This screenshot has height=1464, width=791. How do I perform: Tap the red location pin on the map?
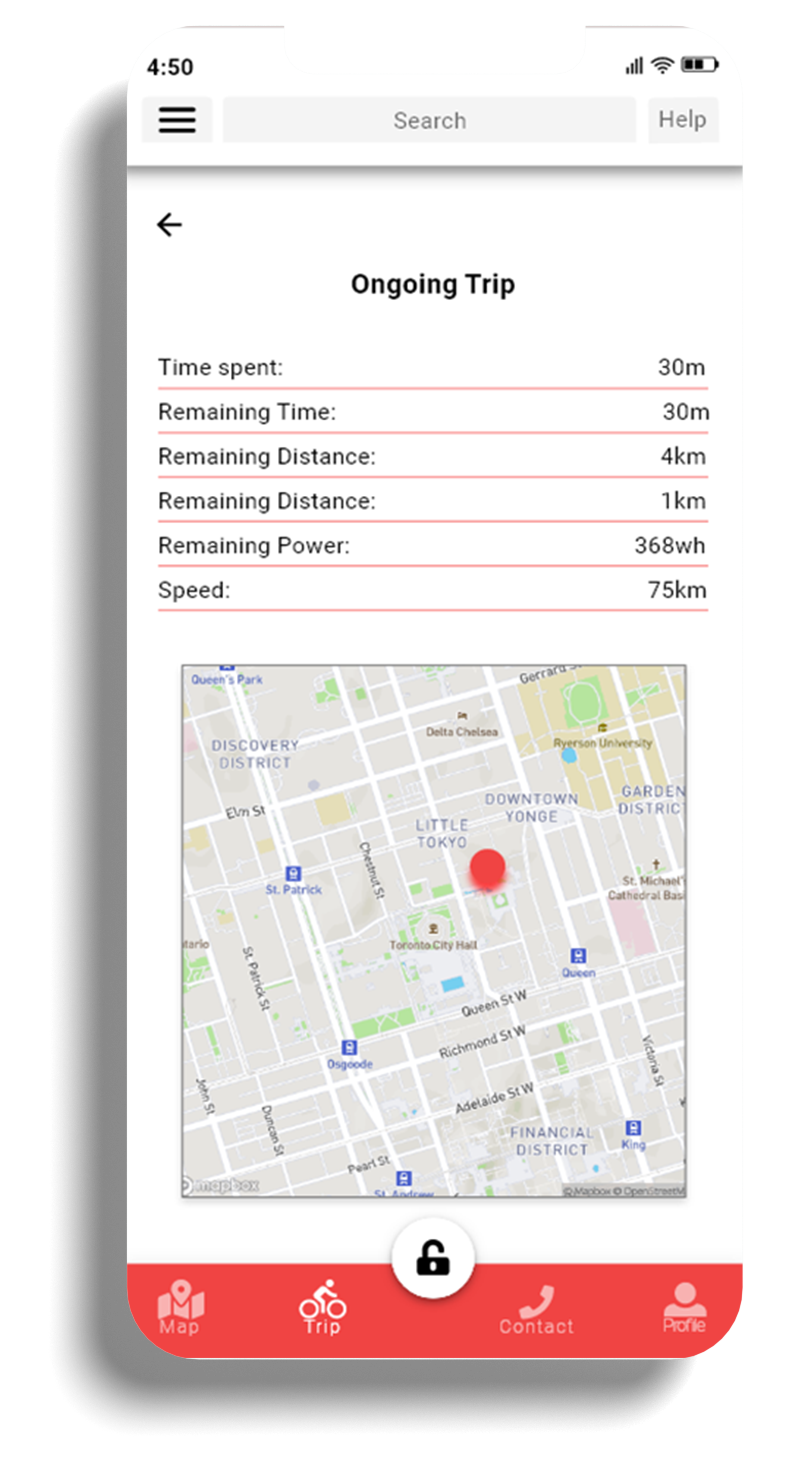487,868
